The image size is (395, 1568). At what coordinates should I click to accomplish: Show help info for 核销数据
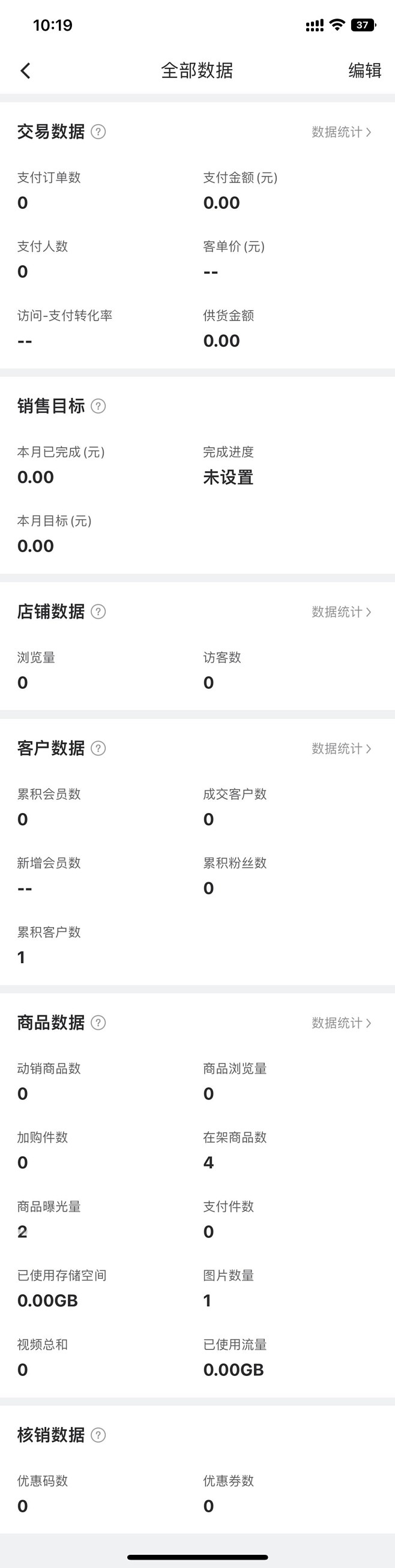98,1435
